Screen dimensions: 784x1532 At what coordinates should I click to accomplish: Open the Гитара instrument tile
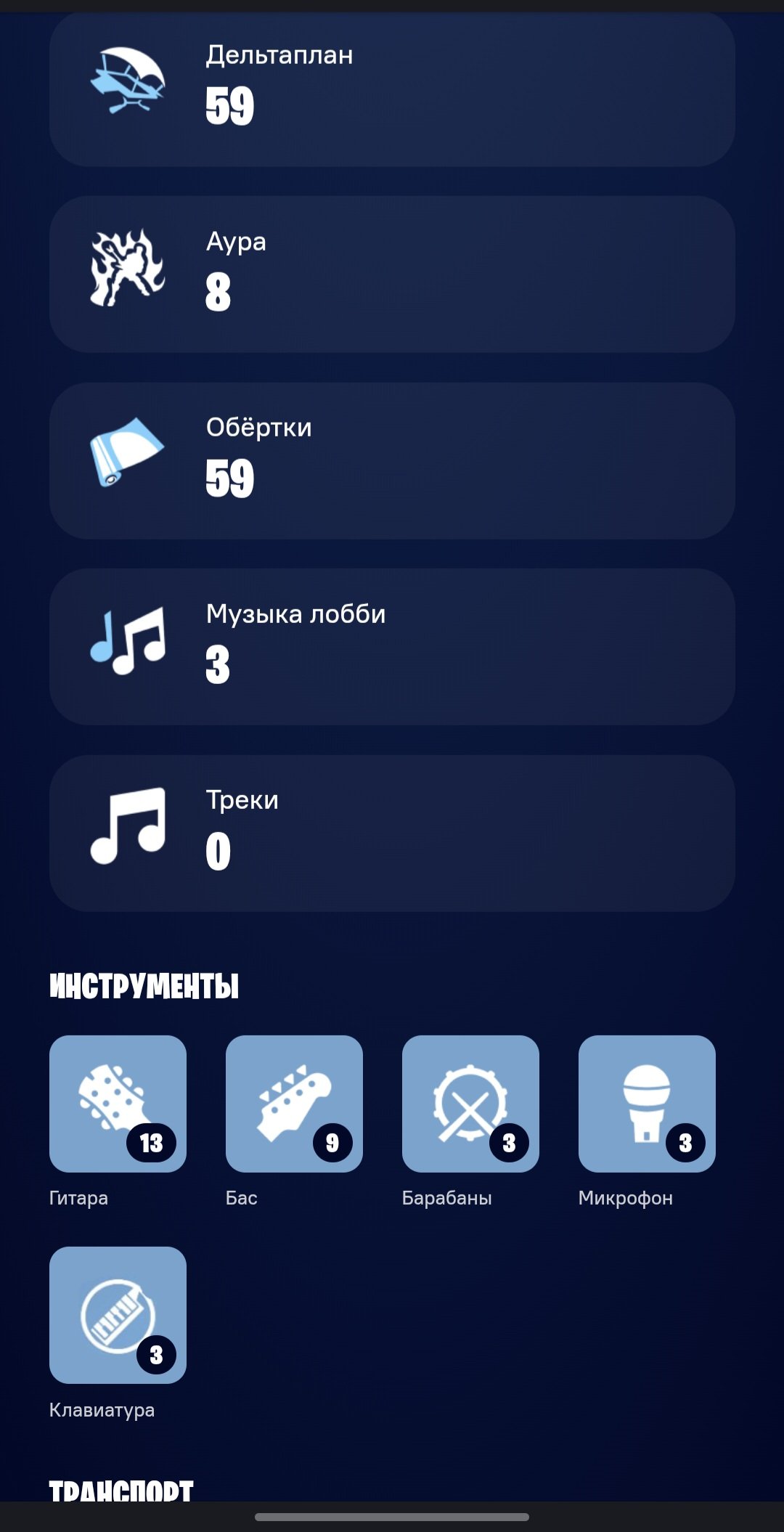(118, 1104)
